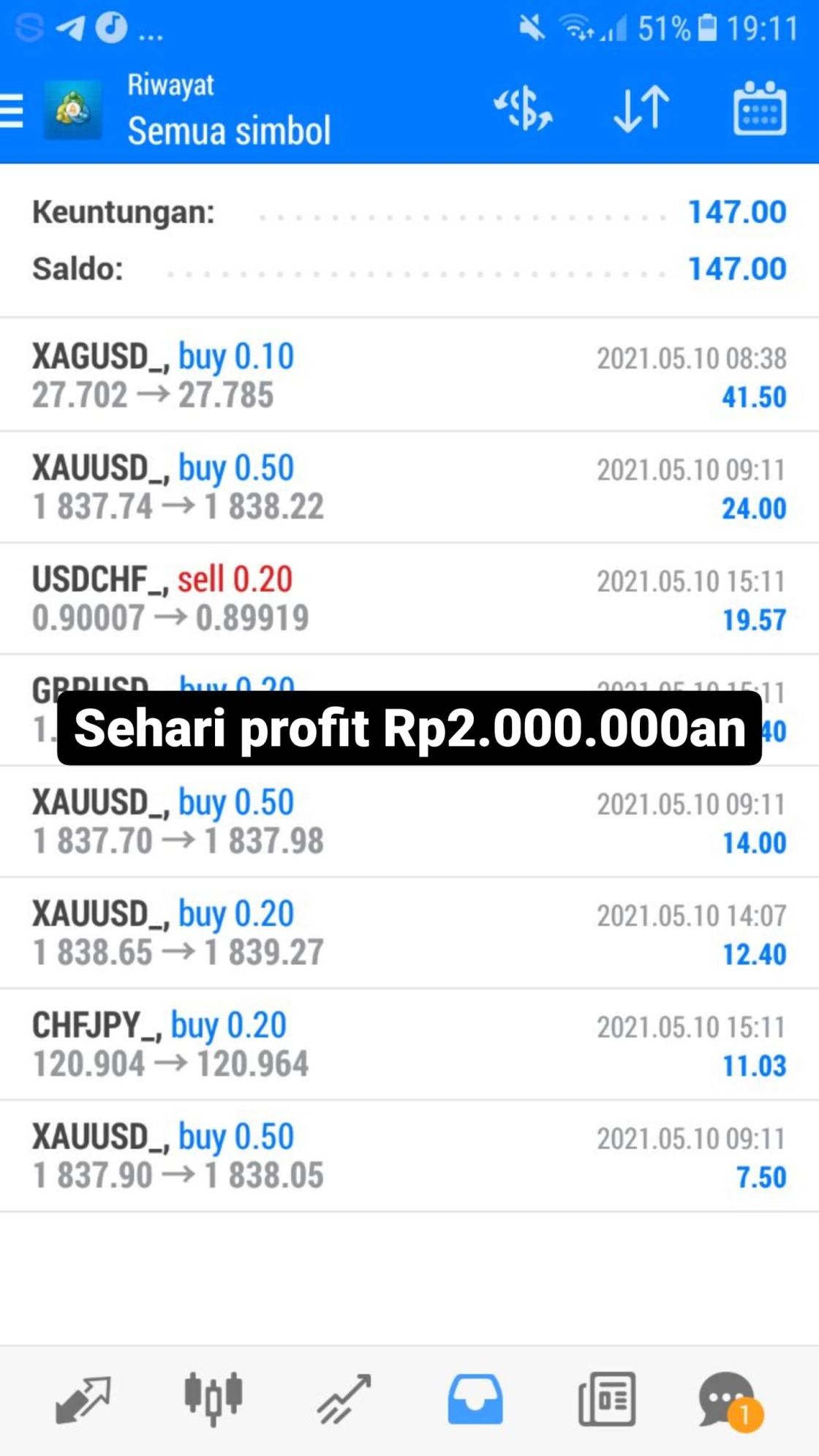Open the News tab
Screen dimensions: 819x1456
606,1398
